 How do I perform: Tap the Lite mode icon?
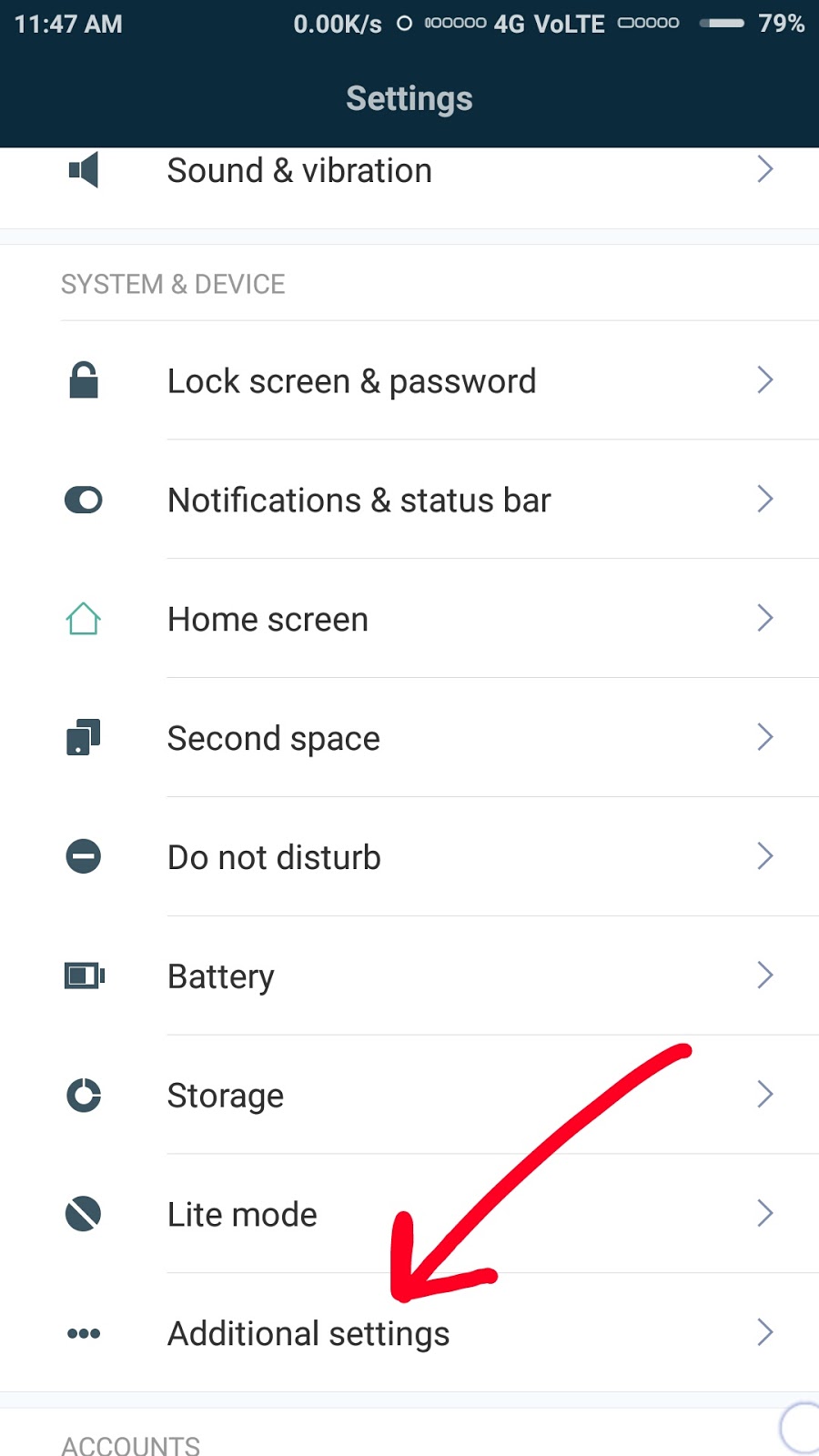[x=83, y=1214]
